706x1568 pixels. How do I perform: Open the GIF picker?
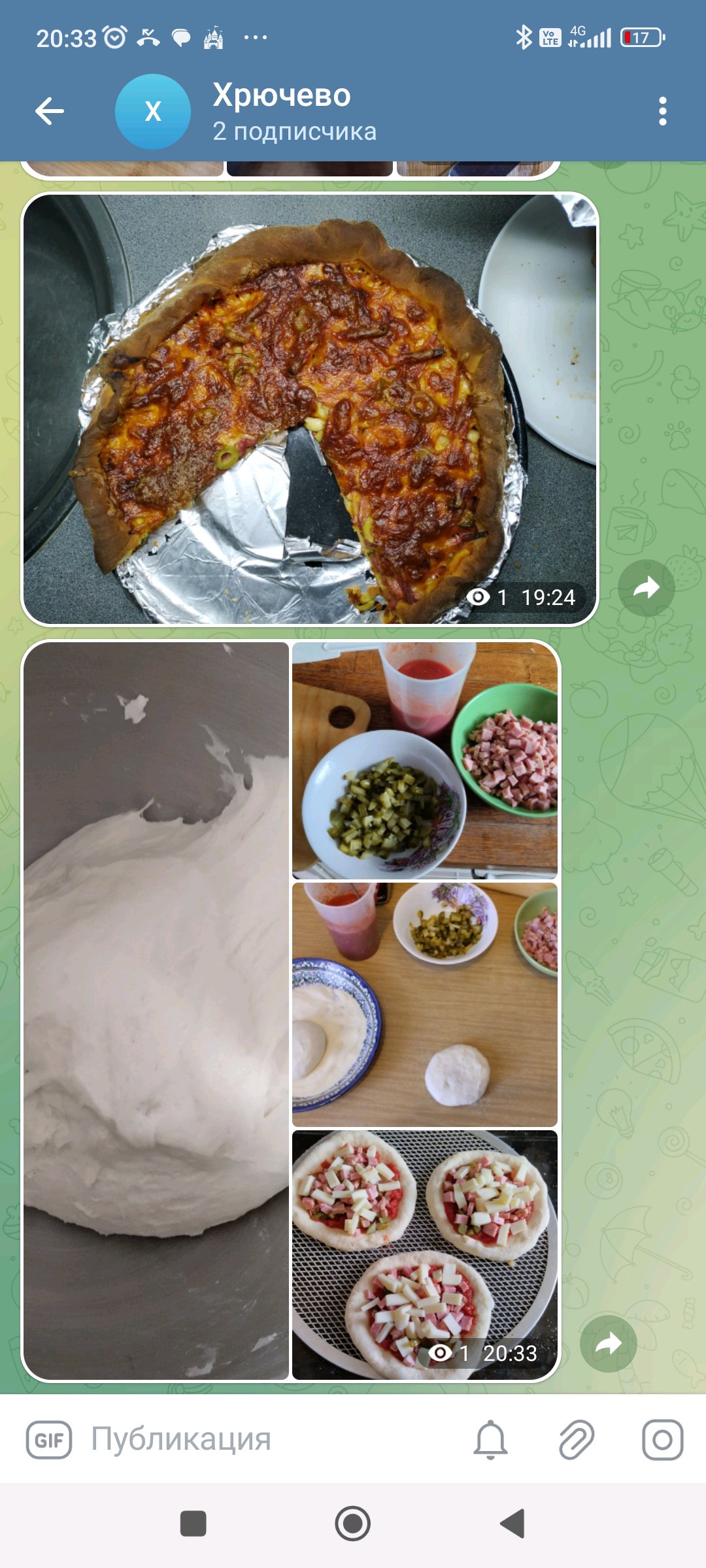coord(49,1440)
